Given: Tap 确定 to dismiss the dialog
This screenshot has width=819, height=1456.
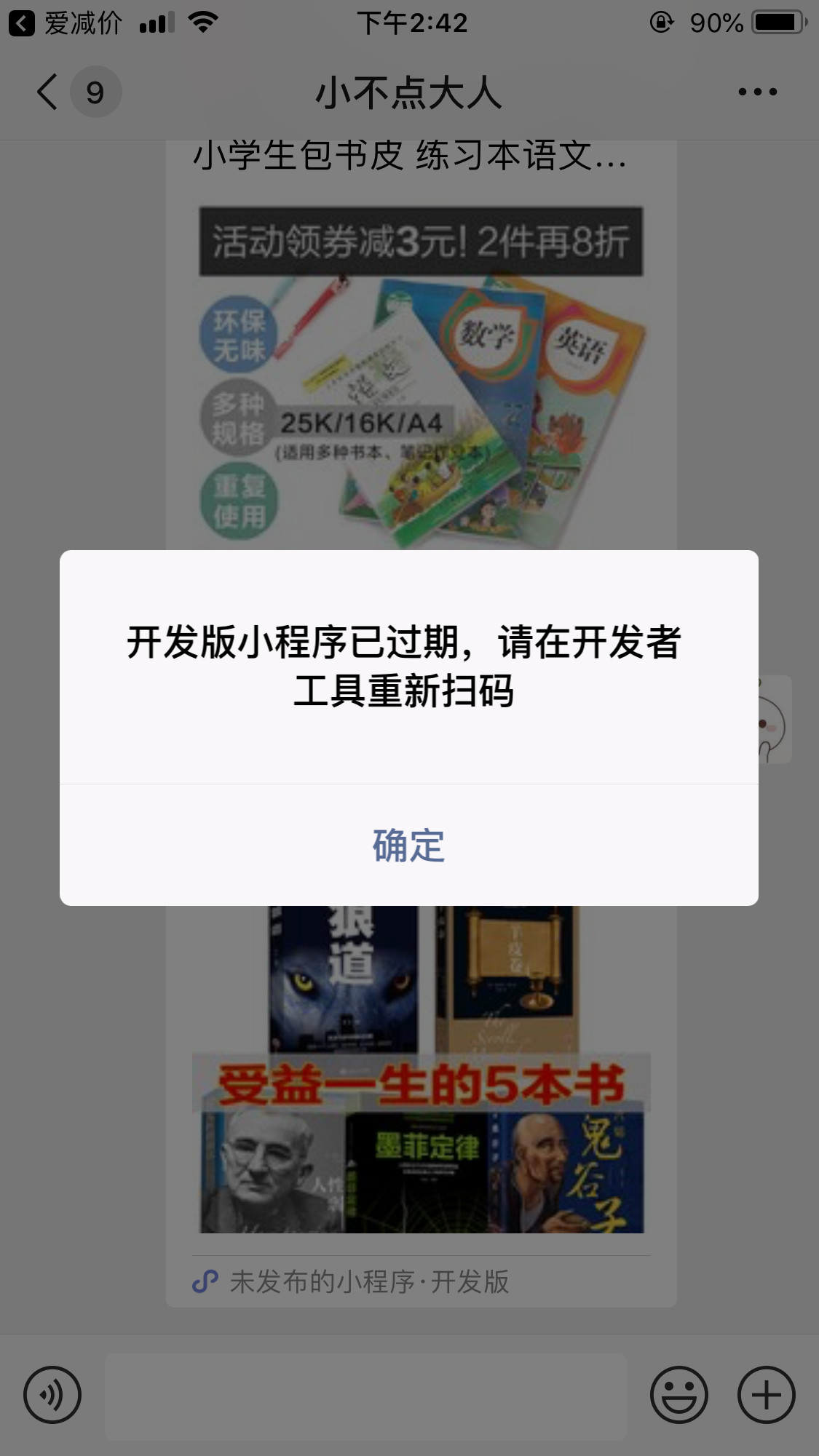Looking at the screenshot, I should point(408,846).
